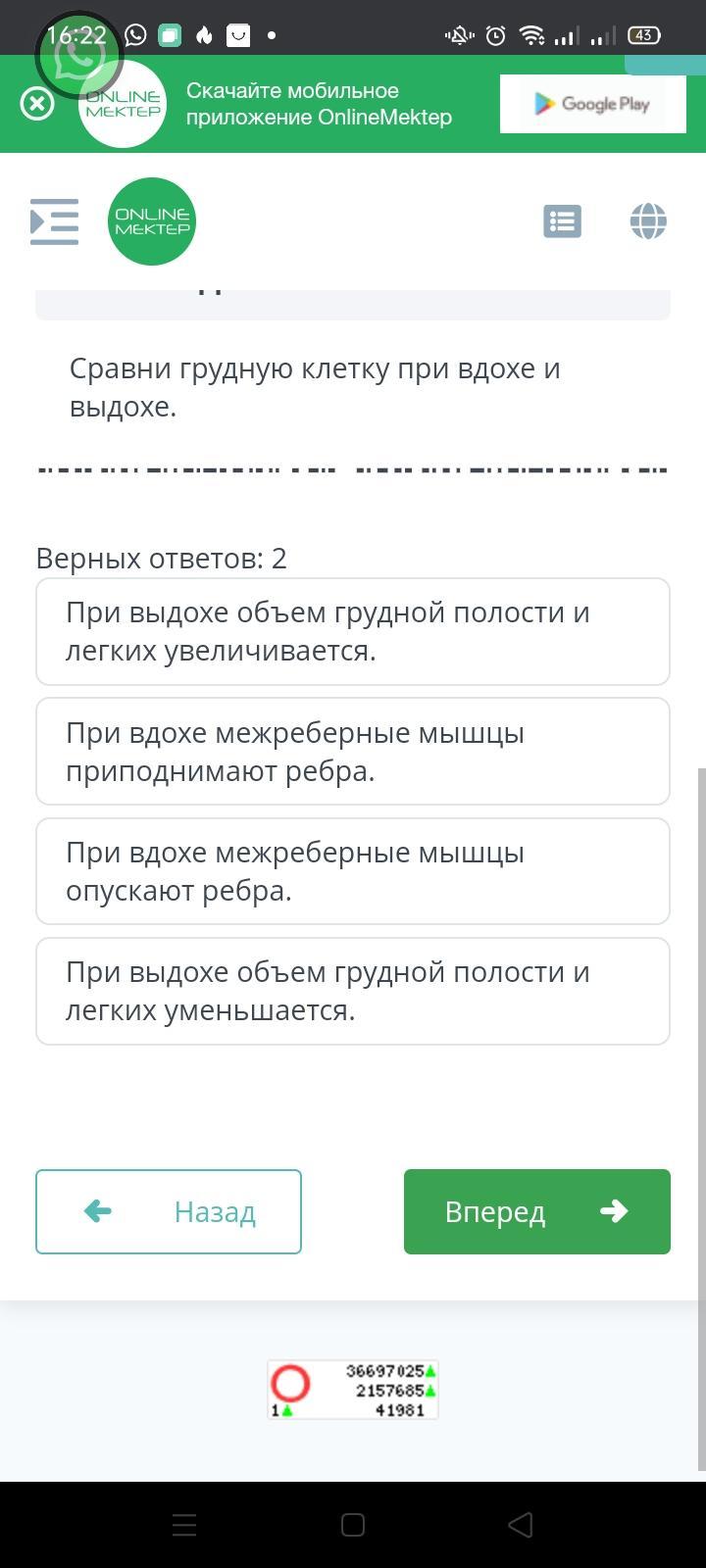Select 'межреберные мышцы приподнимают ребра' answer
706x1568 pixels.
(353, 752)
